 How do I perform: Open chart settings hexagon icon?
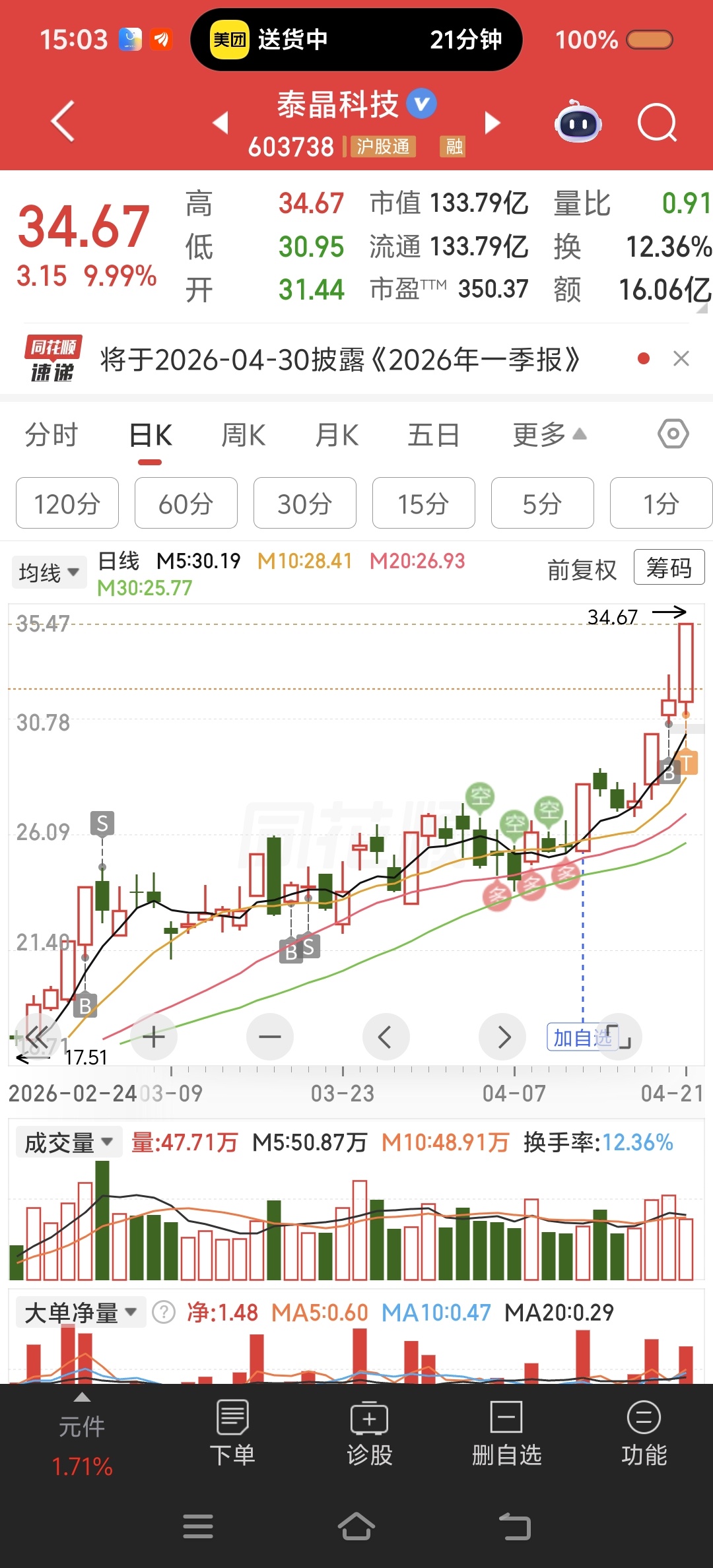673,434
